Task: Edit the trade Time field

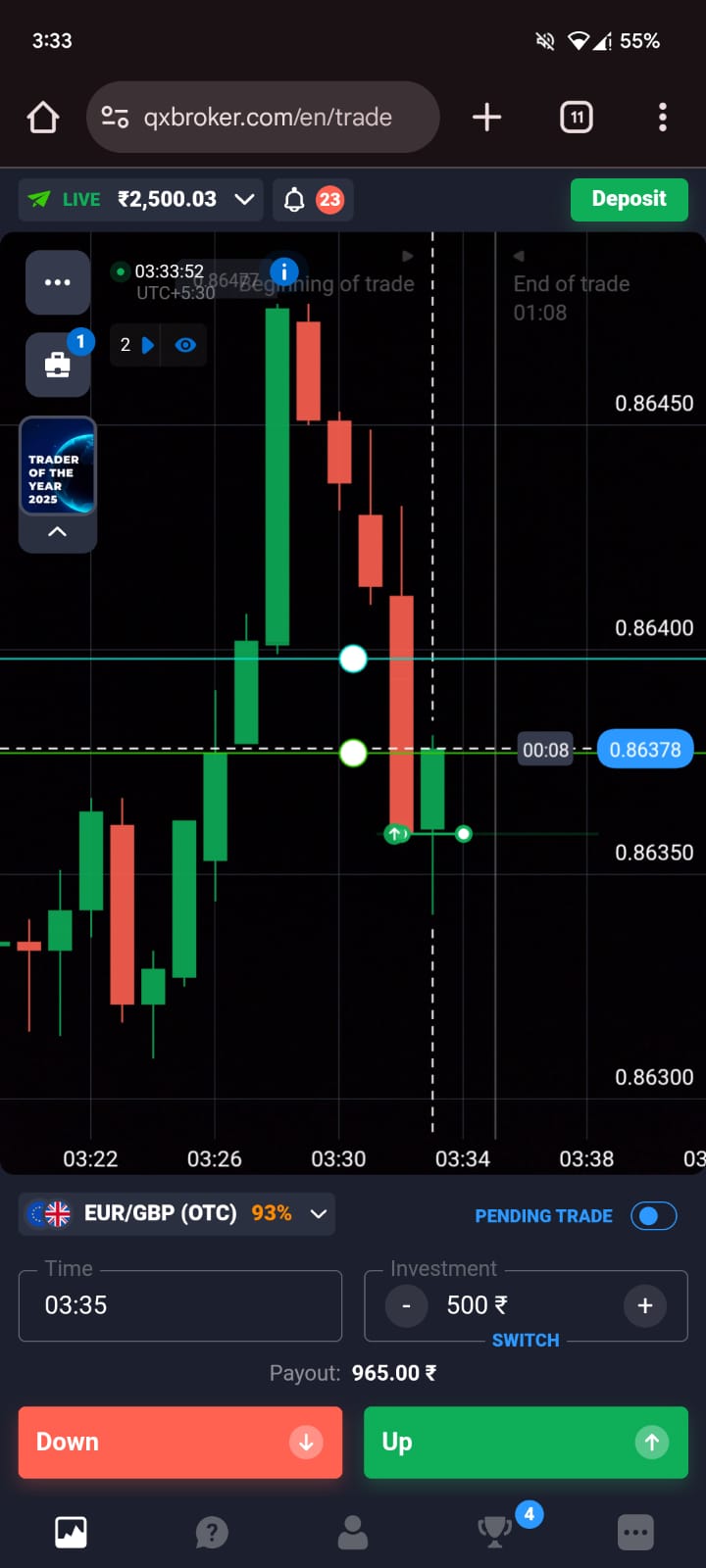Action: point(179,1305)
